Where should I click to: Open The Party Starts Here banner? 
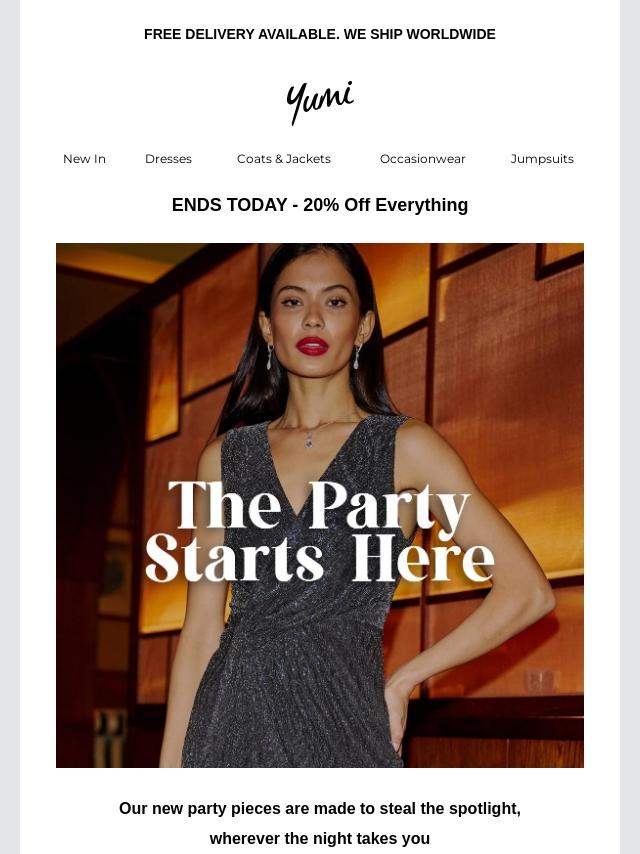coord(320,505)
